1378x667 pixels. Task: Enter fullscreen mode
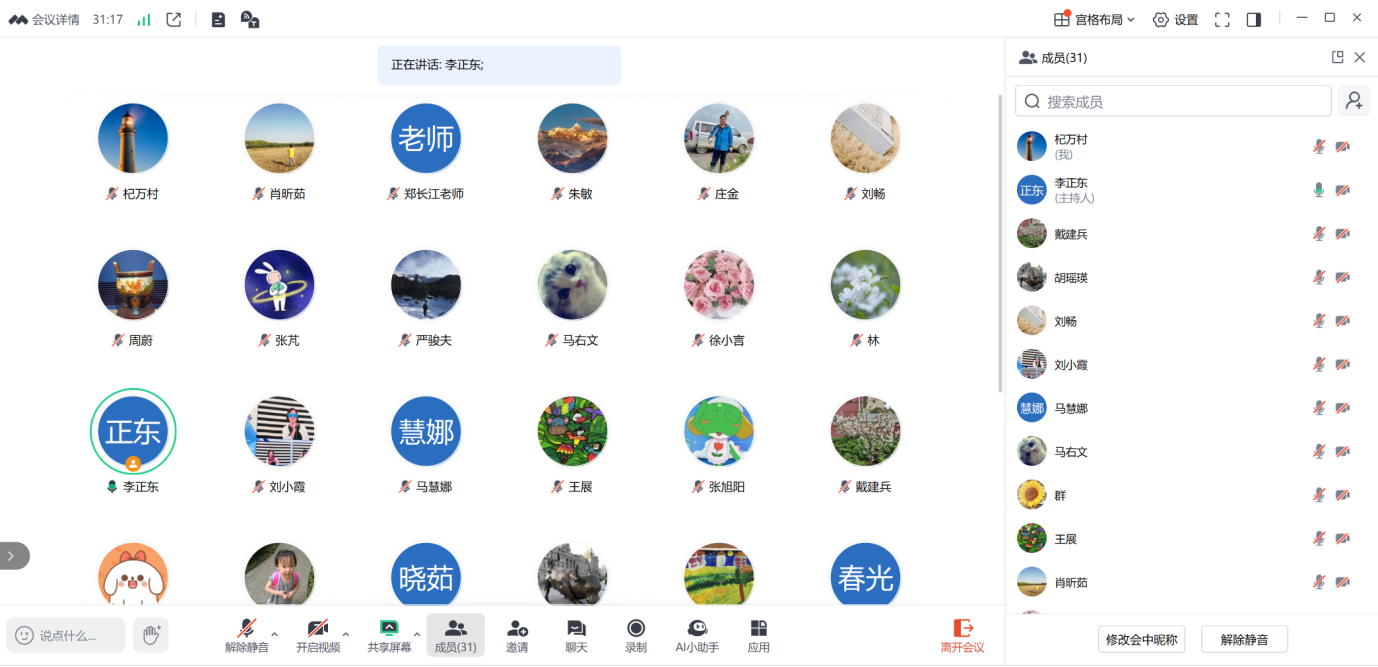(x=1222, y=20)
